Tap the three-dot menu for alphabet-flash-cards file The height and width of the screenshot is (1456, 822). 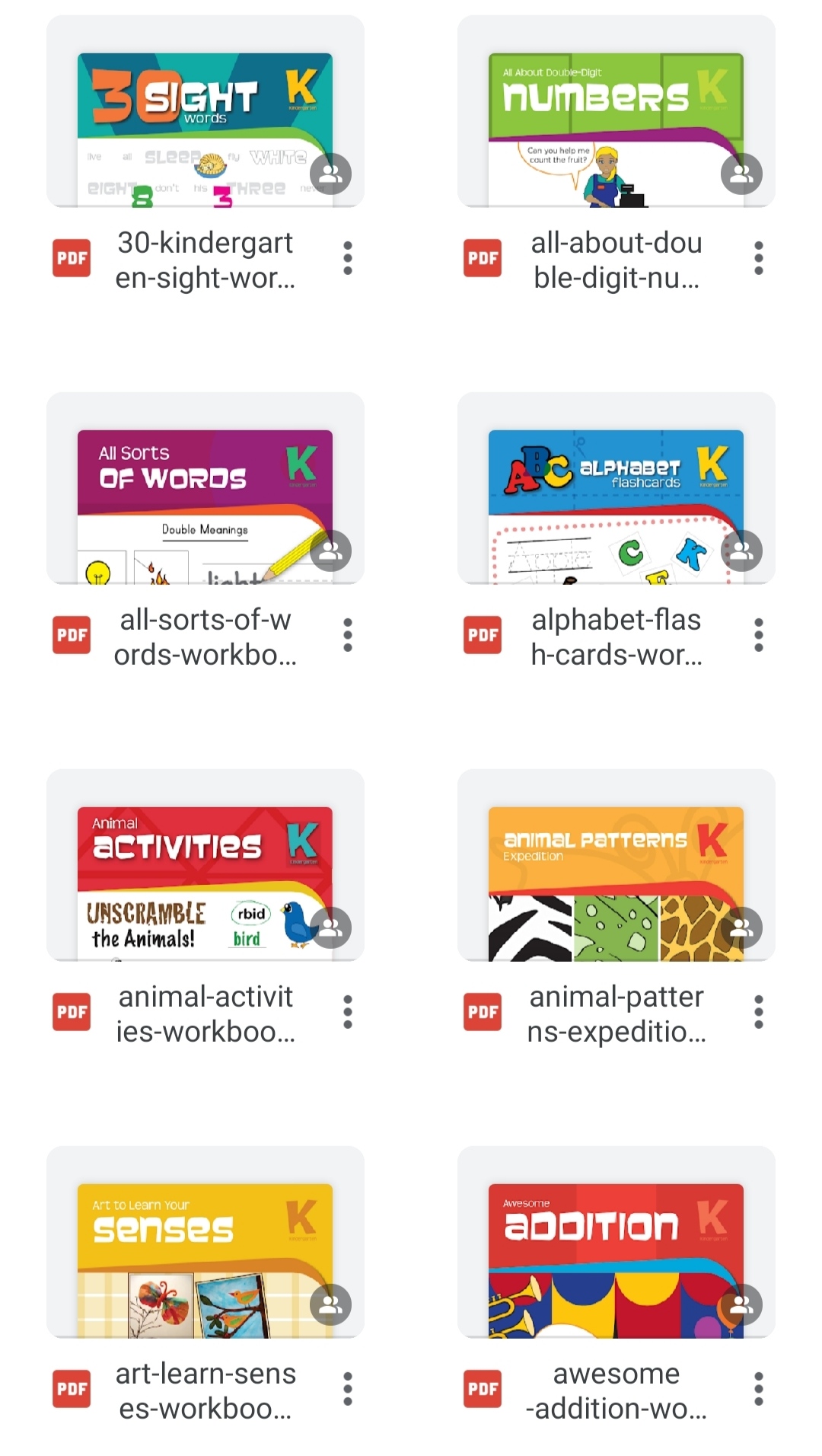[x=759, y=636]
